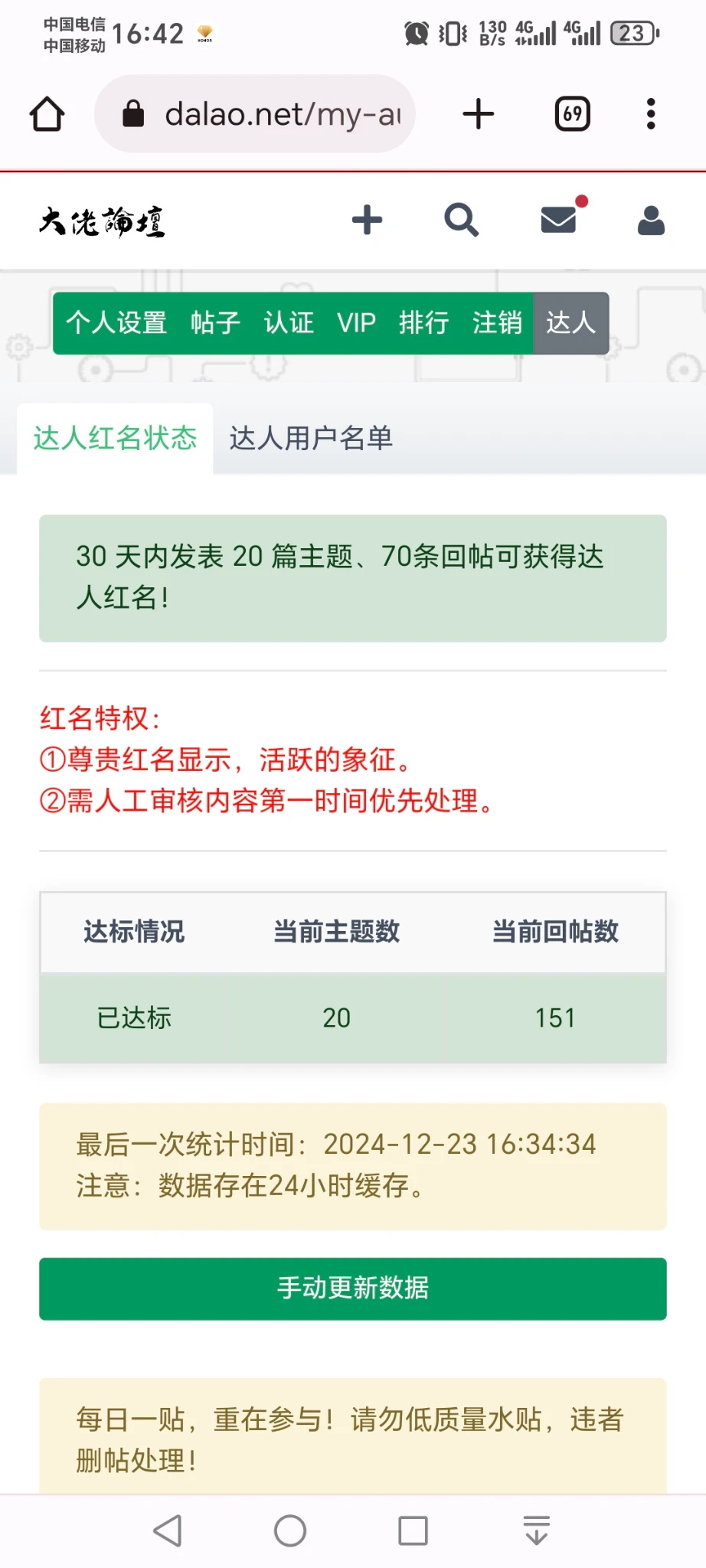Screen dimensions: 706x1568
Task: Create a new post with plus icon
Action: point(367,220)
